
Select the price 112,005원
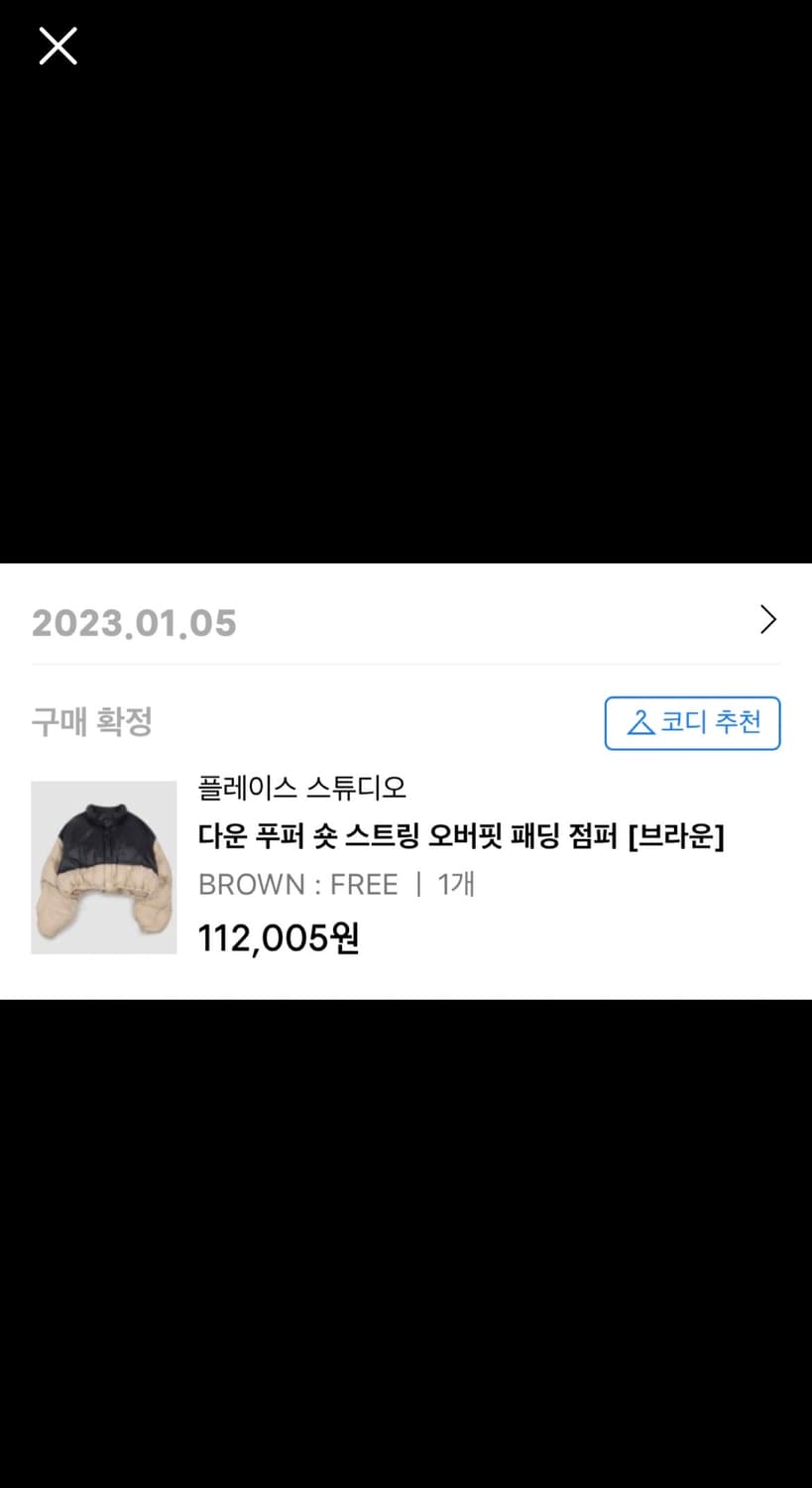[x=279, y=936]
